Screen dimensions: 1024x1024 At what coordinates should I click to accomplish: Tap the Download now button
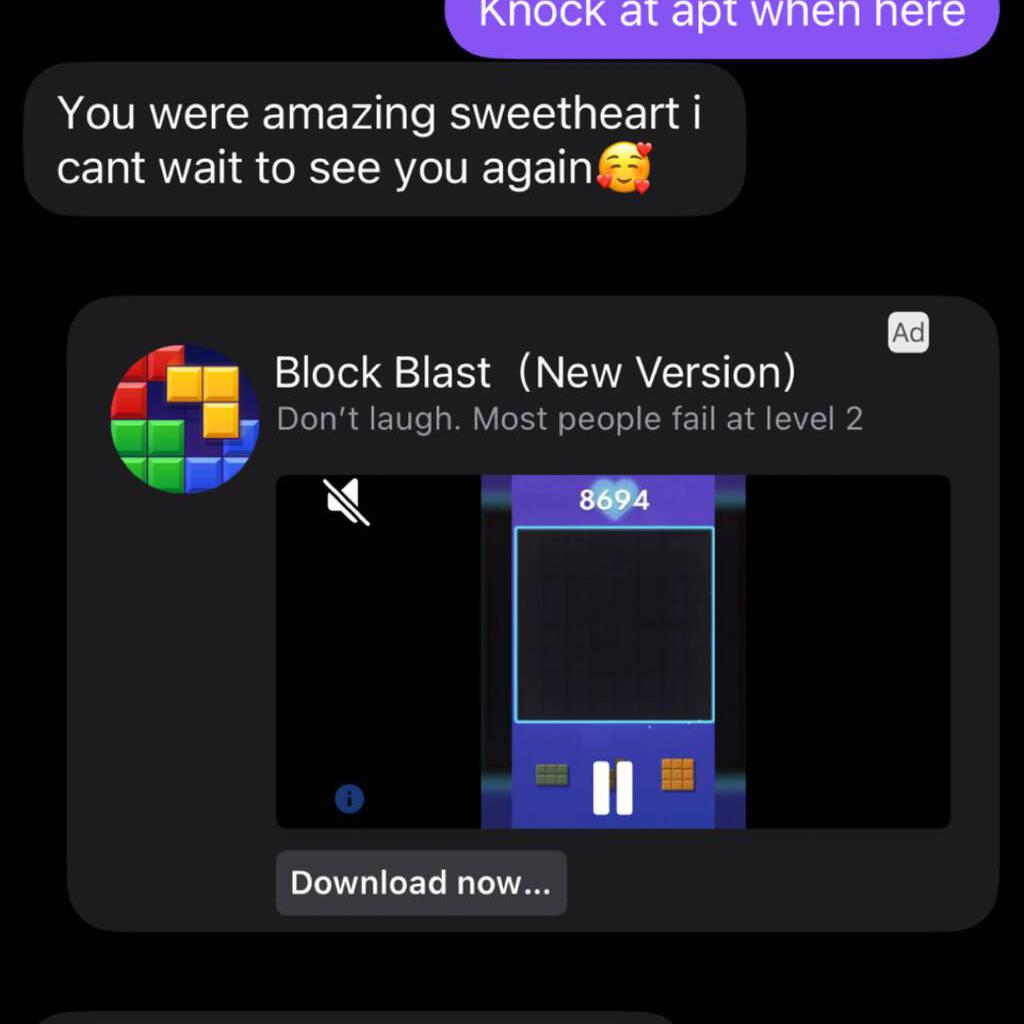click(421, 883)
